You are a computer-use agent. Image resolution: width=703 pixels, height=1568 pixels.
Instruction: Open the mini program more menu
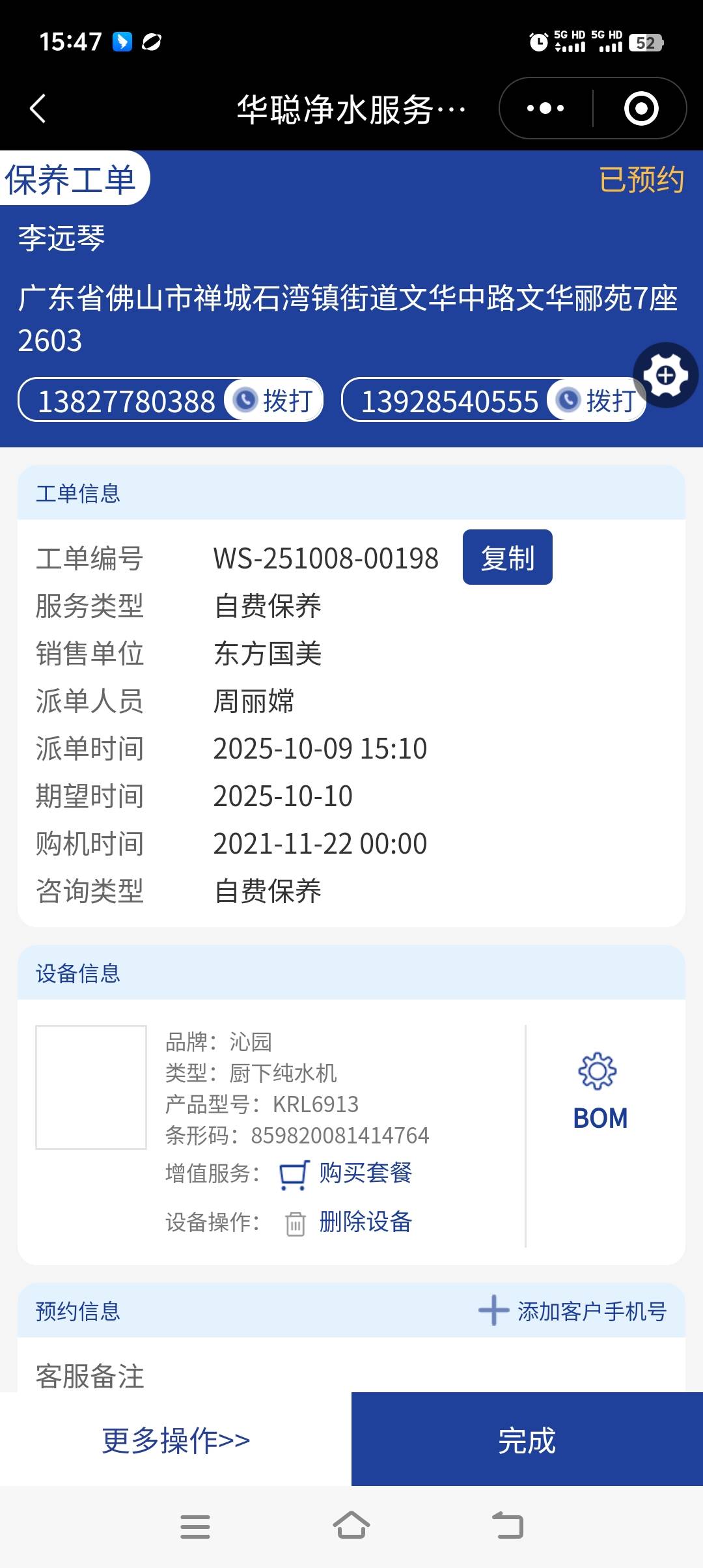545,108
